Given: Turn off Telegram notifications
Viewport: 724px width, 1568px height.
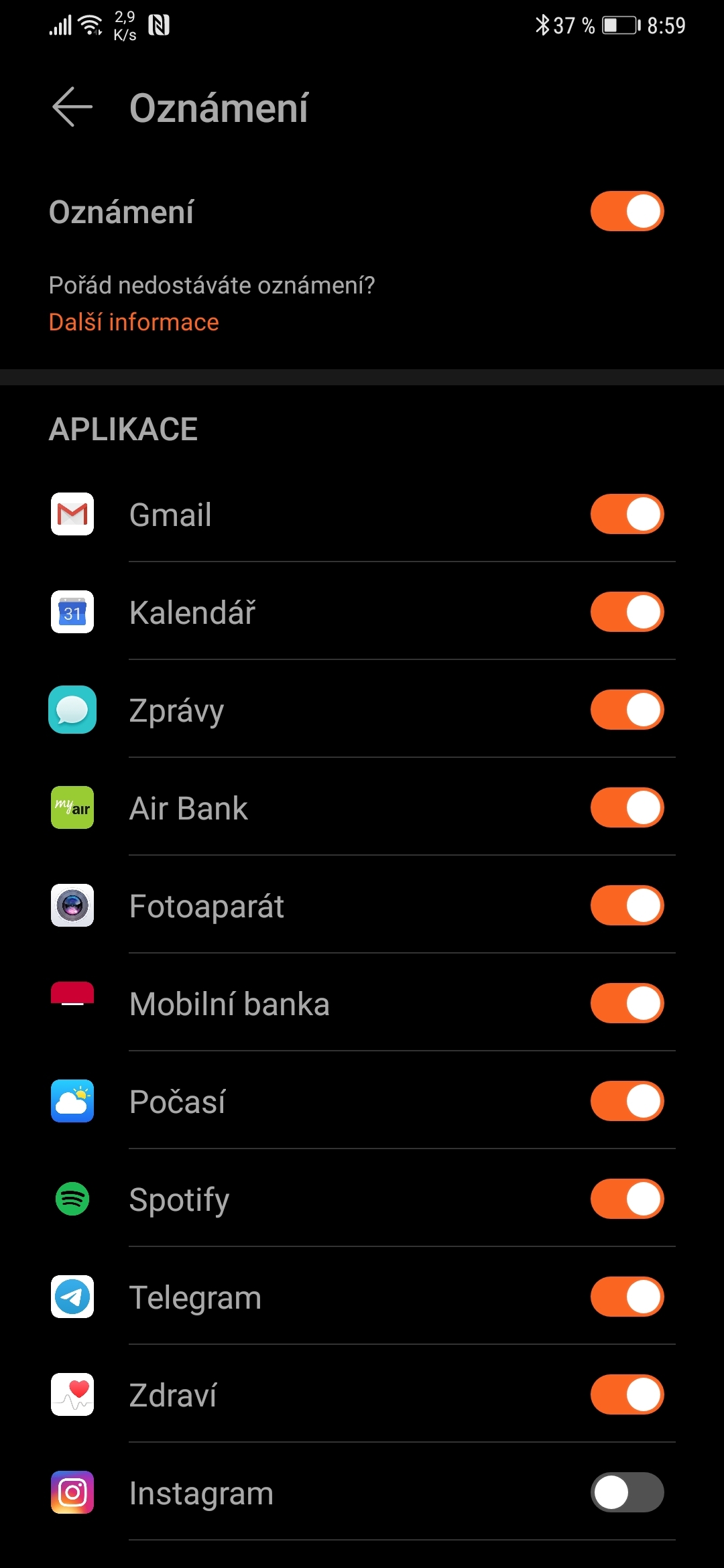Looking at the screenshot, I should pos(627,1297).
